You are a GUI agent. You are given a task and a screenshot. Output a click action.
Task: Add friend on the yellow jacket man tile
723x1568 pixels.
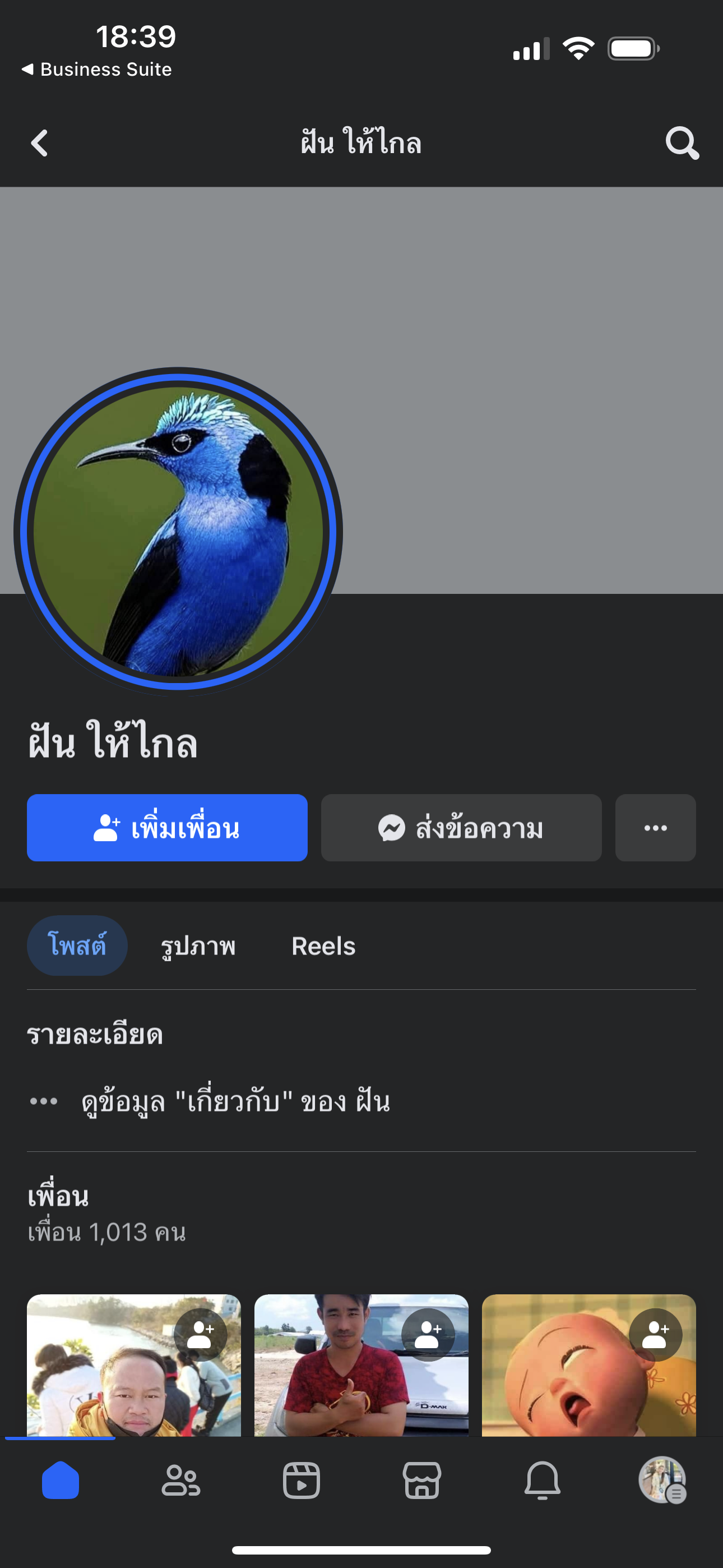(x=201, y=1335)
